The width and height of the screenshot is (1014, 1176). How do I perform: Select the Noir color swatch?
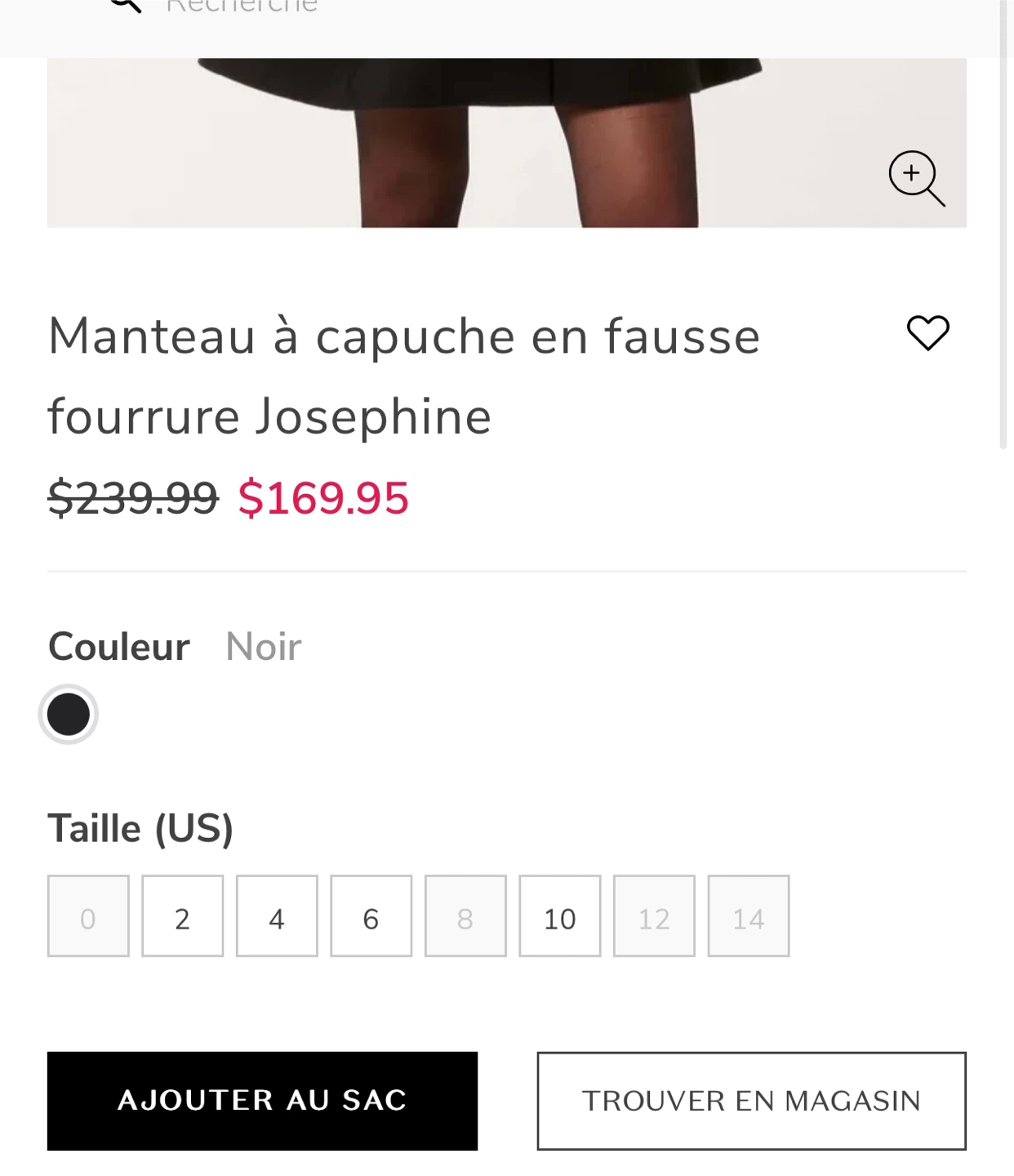(x=69, y=715)
